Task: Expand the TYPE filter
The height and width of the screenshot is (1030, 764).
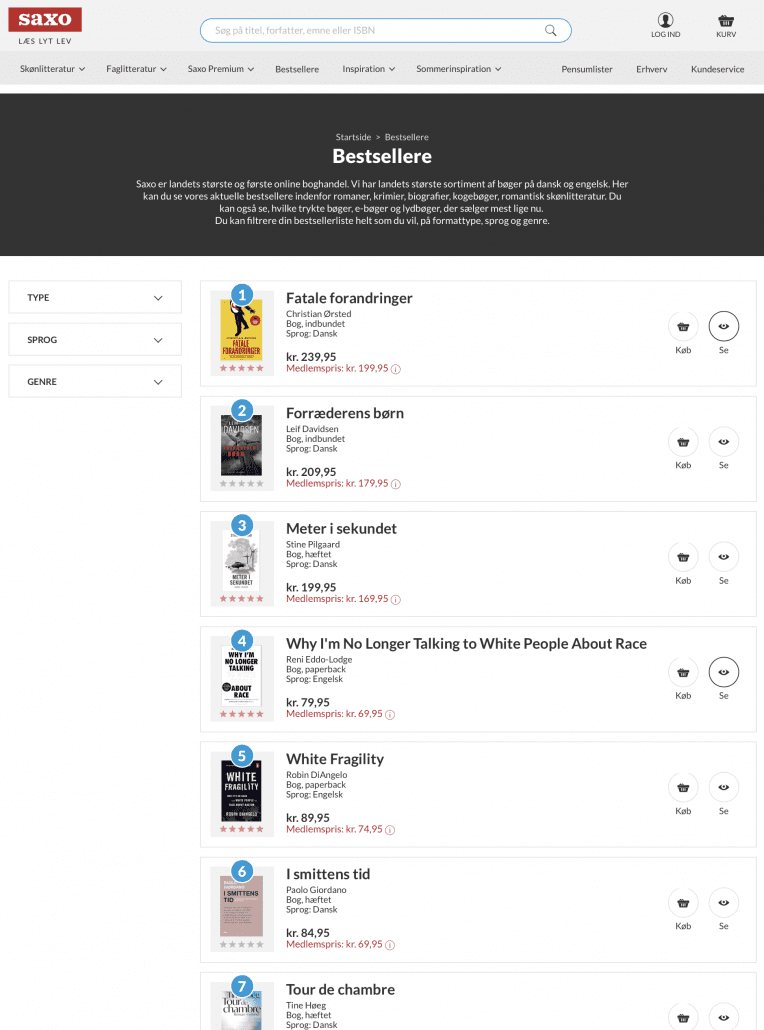Action: pos(95,298)
